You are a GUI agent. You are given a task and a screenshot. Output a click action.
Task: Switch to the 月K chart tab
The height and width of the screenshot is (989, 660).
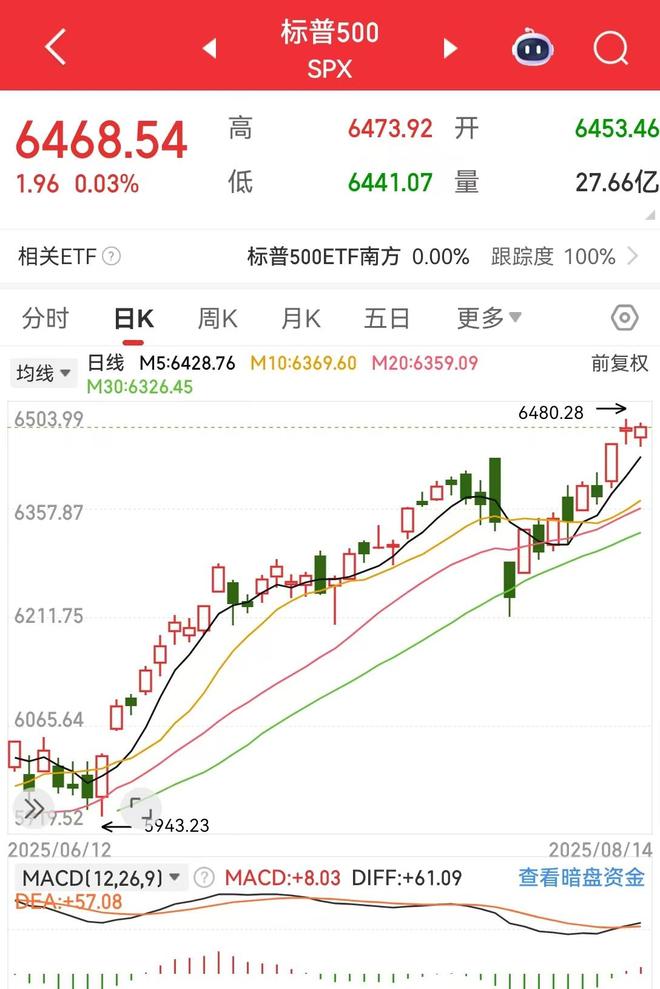tap(300, 319)
